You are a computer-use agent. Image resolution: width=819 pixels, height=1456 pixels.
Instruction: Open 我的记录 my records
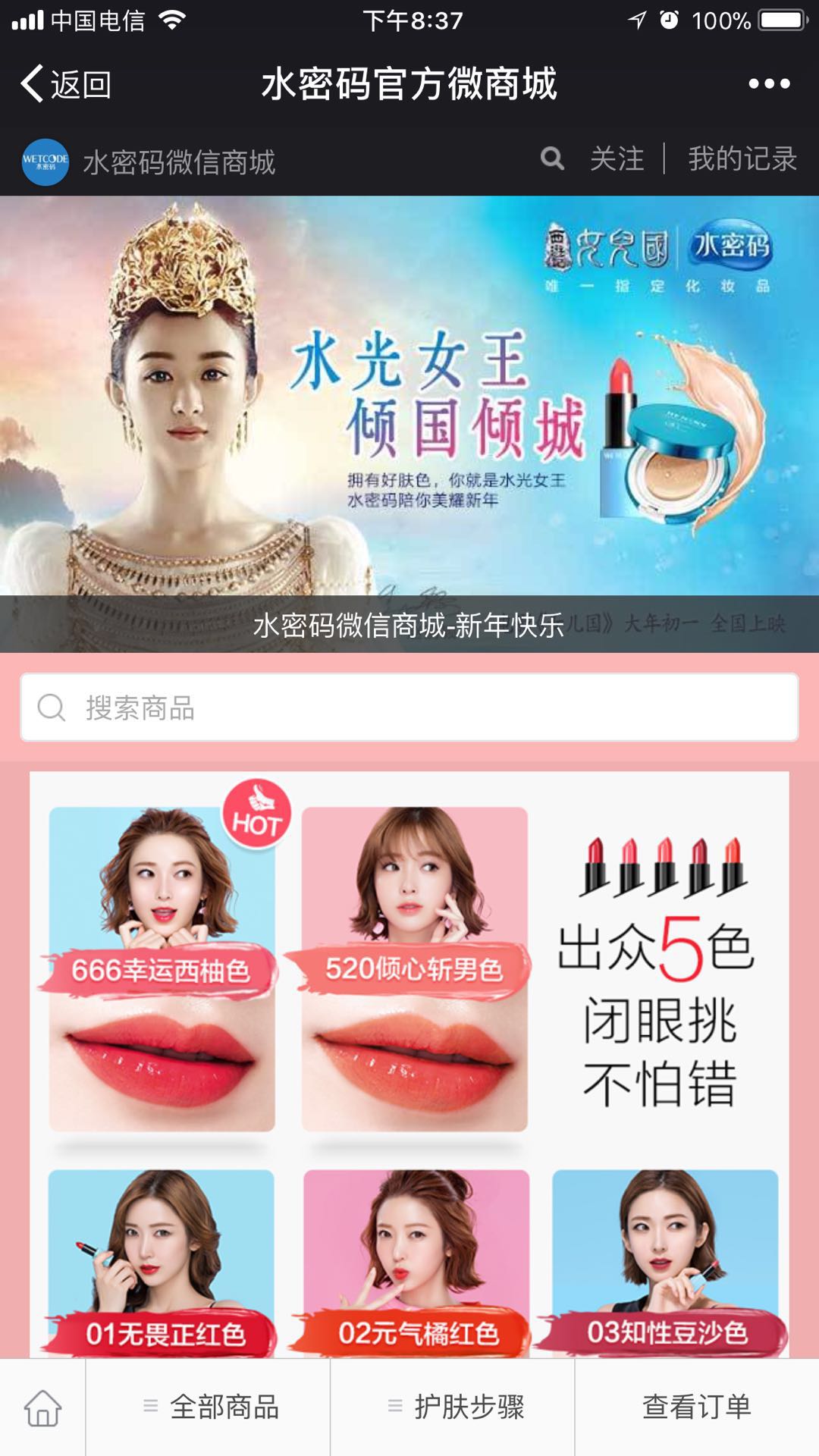tap(742, 159)
